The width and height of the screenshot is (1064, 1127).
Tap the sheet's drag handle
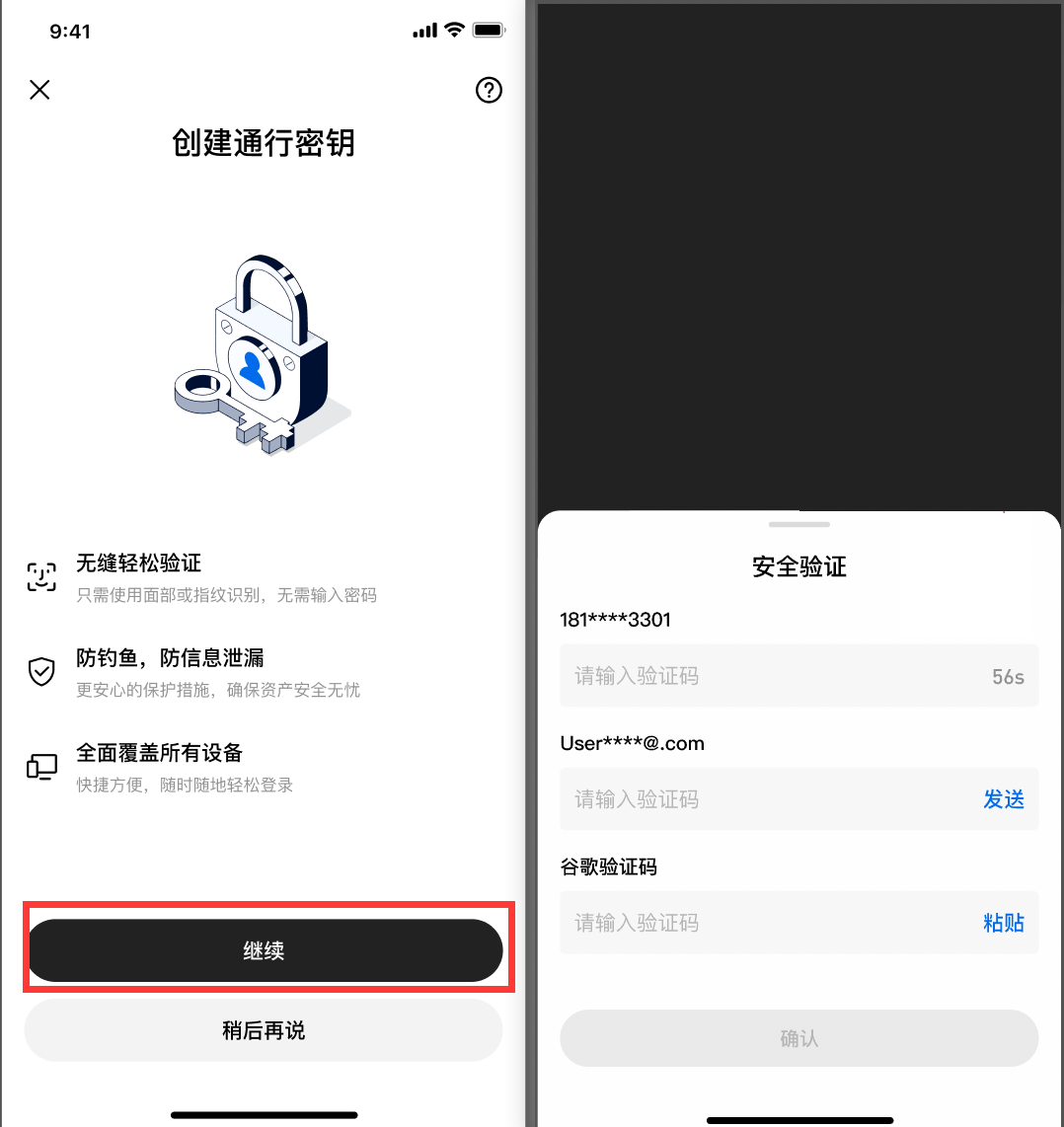point(798,524)
